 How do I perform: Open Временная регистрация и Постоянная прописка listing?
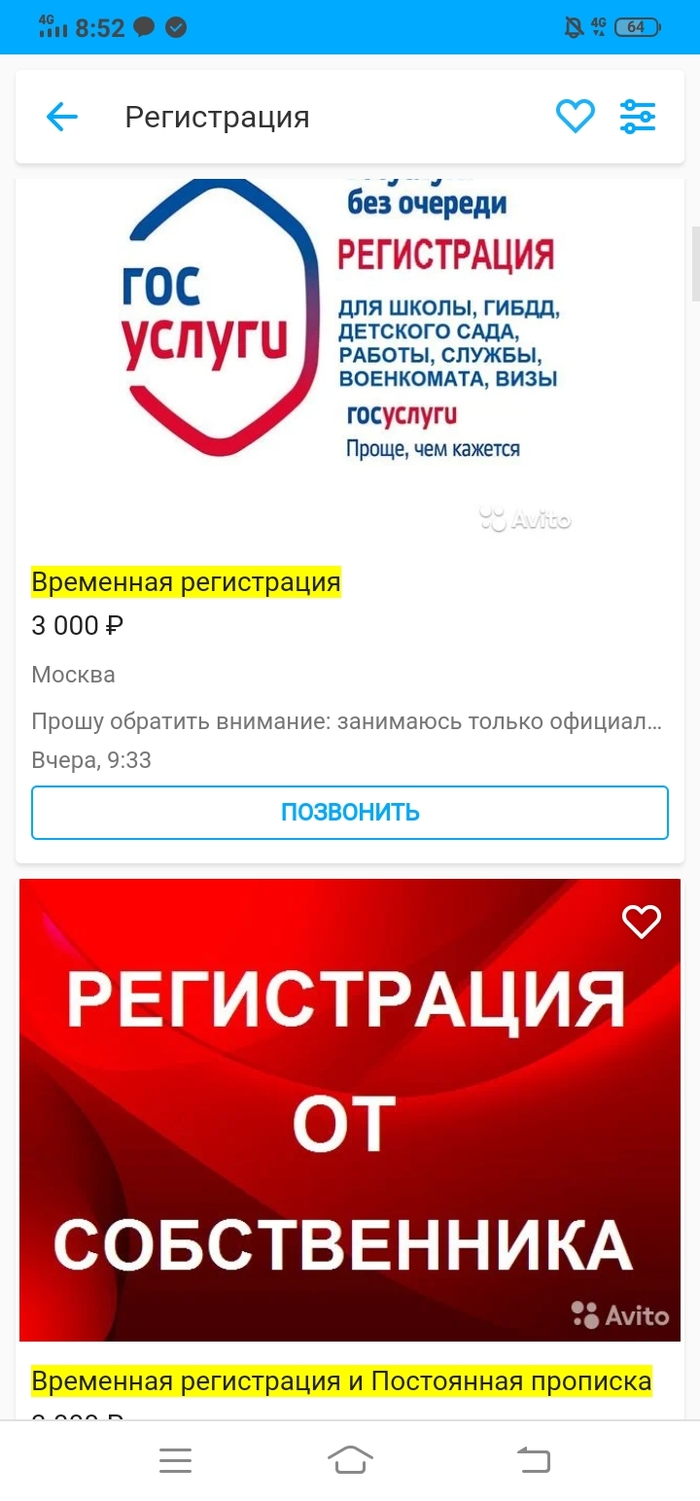(x=341, y=1381)
